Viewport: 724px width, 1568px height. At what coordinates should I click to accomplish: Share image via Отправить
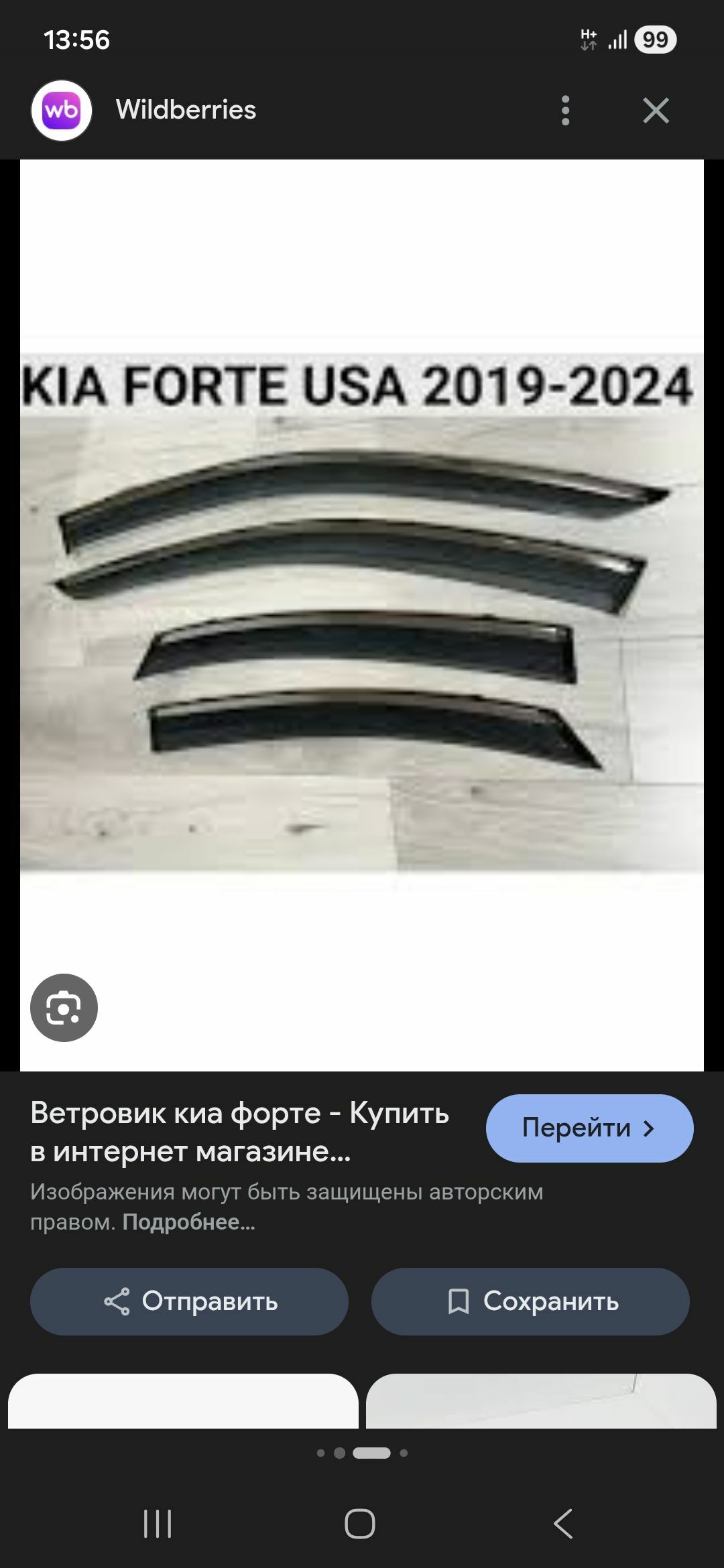[x=189, y=1301]
